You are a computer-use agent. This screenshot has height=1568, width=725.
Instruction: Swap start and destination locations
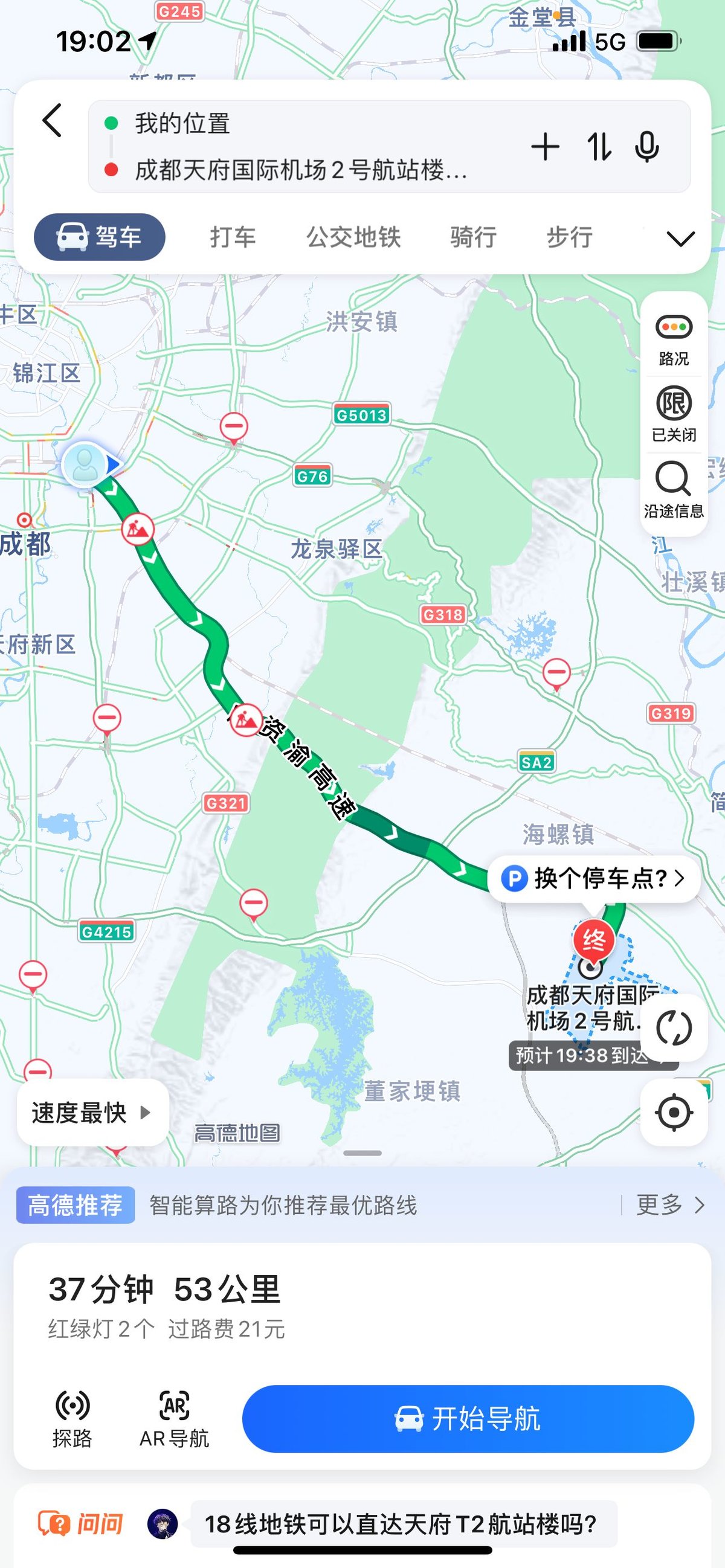[599, 147]
